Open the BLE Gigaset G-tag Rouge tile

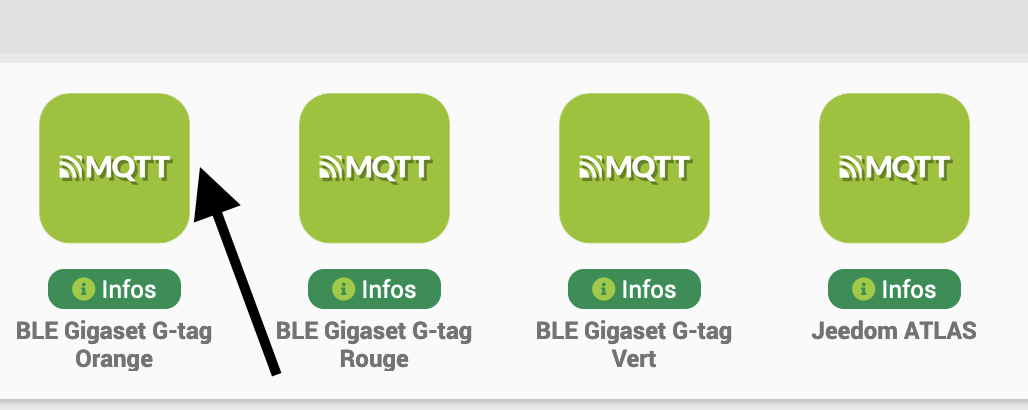[374, 168]
